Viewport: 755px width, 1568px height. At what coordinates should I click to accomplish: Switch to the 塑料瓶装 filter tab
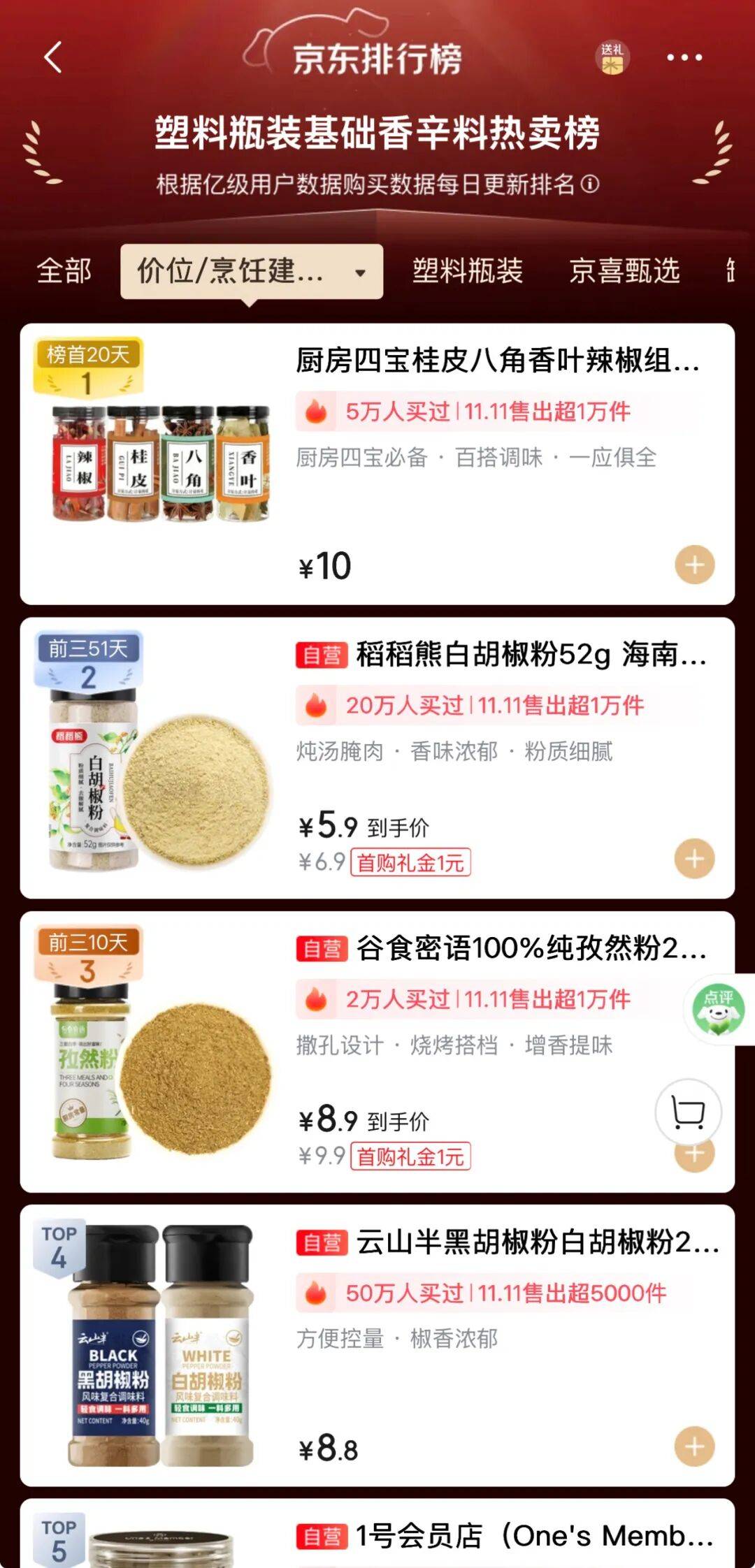tap(467, 272)
